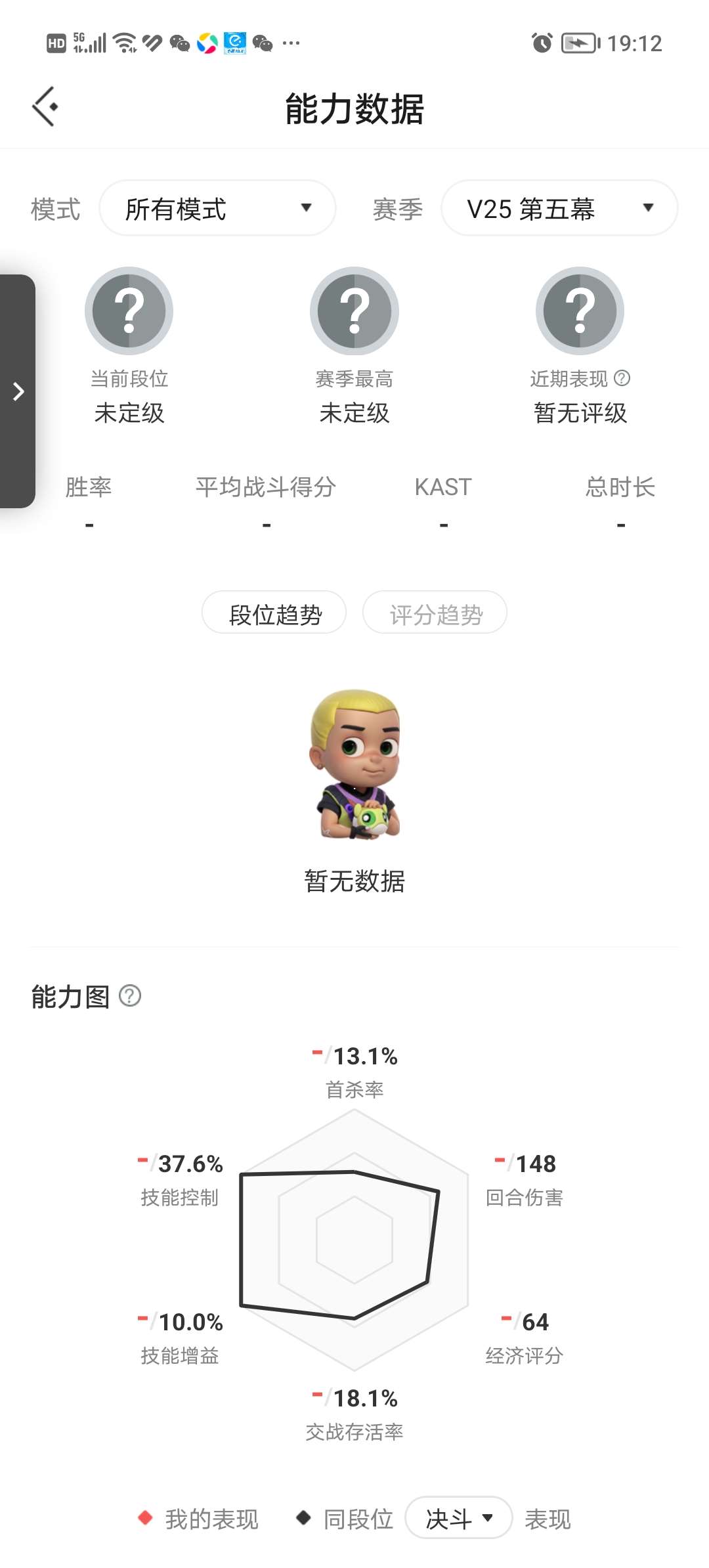Viewport: 709px width, 1568px height.
Task: Go back using the top-left arrow
Action: (x=45, y=106)
